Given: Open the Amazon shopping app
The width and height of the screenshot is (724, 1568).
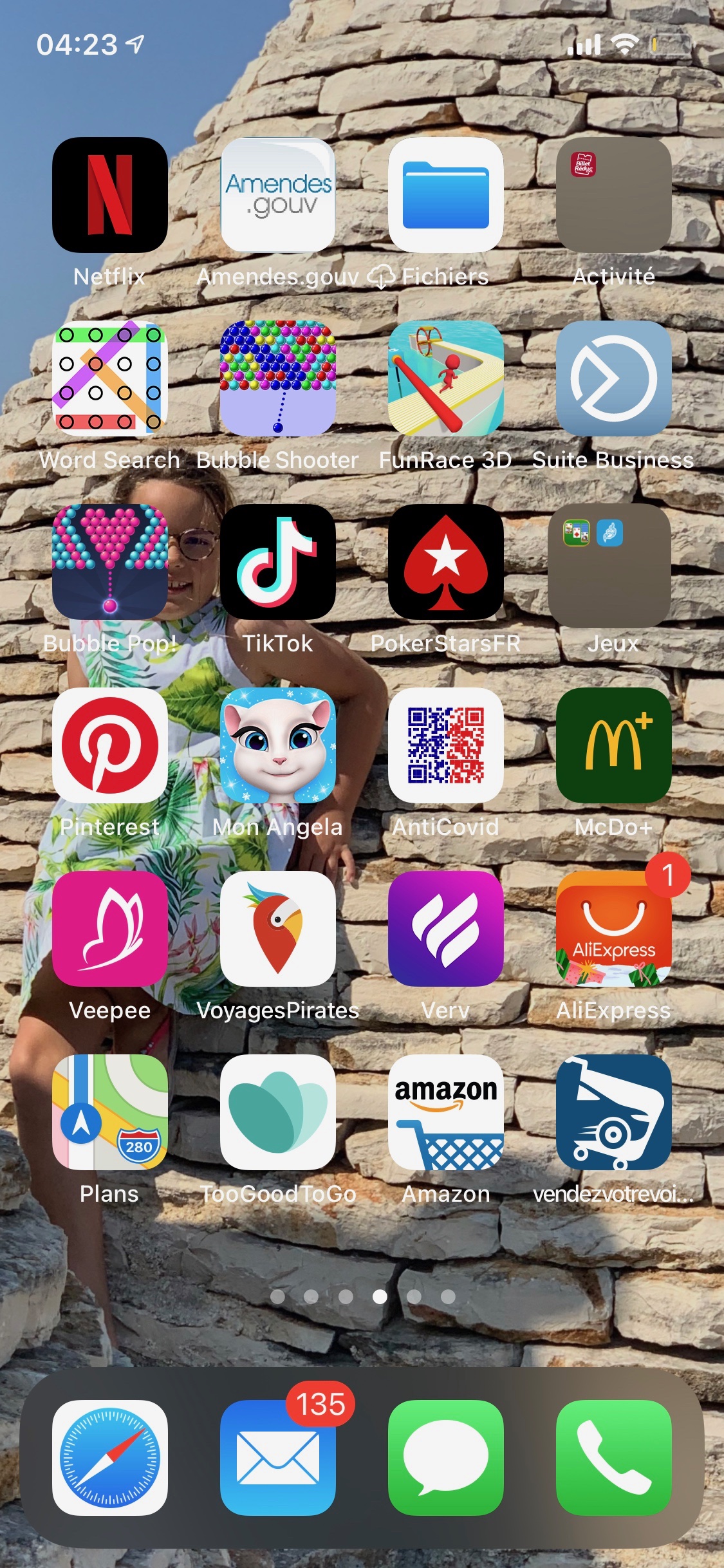Looking at the screenshot, I should [445, 1112].
